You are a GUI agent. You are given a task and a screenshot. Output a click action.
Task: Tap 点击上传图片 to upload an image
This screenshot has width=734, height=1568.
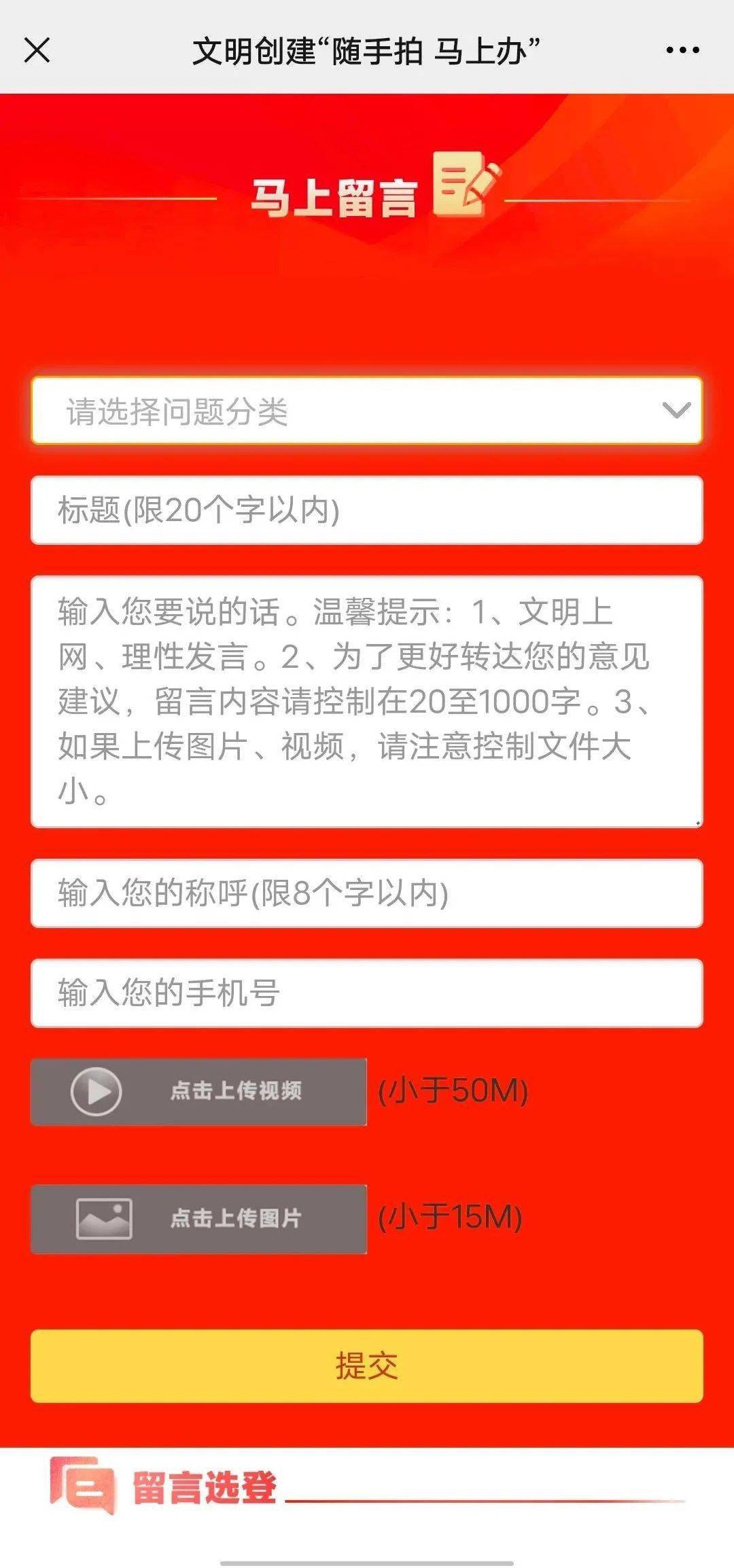point(198,1219)
